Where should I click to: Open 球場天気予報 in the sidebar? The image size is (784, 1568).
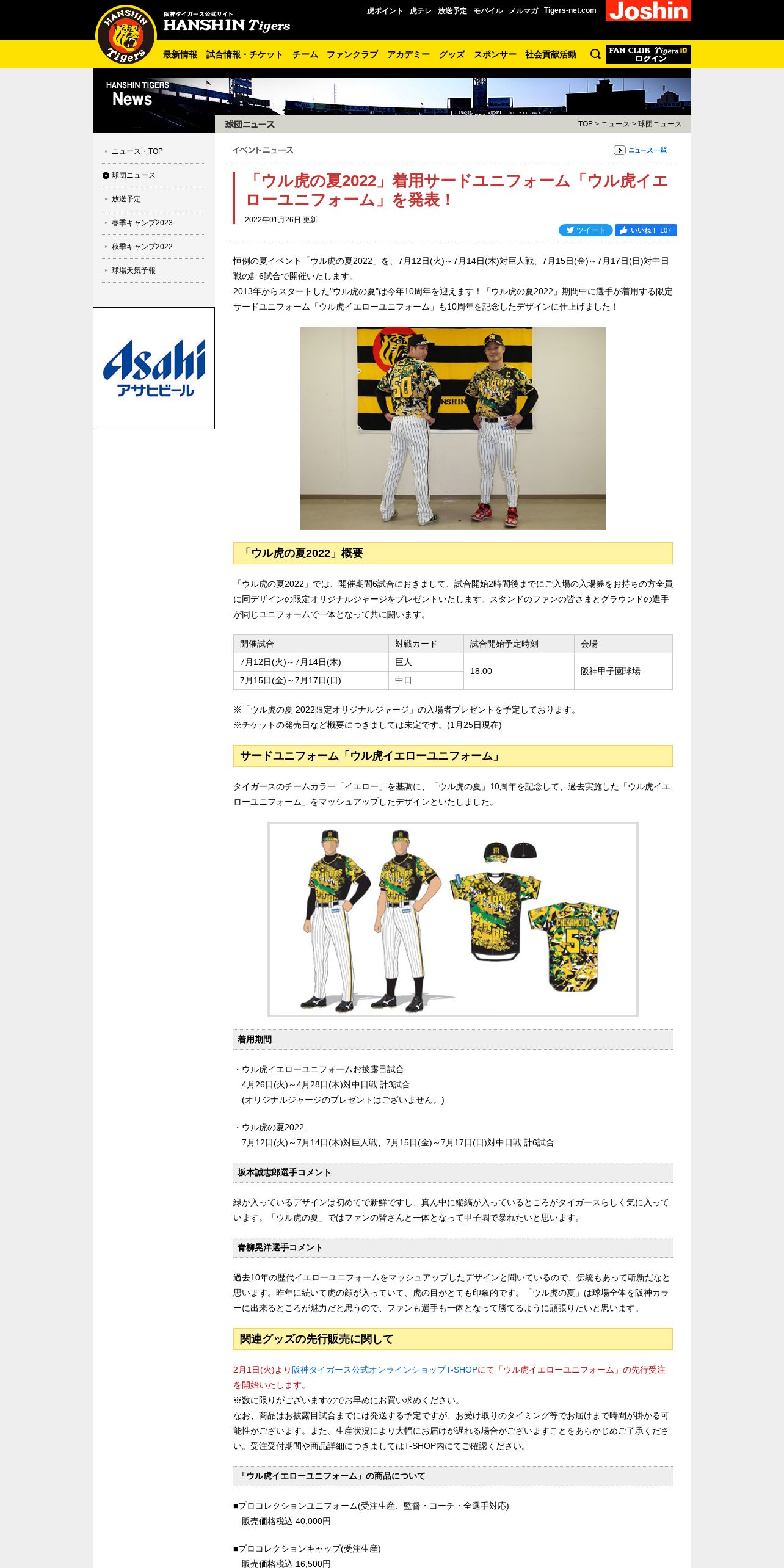coord(134,270)
